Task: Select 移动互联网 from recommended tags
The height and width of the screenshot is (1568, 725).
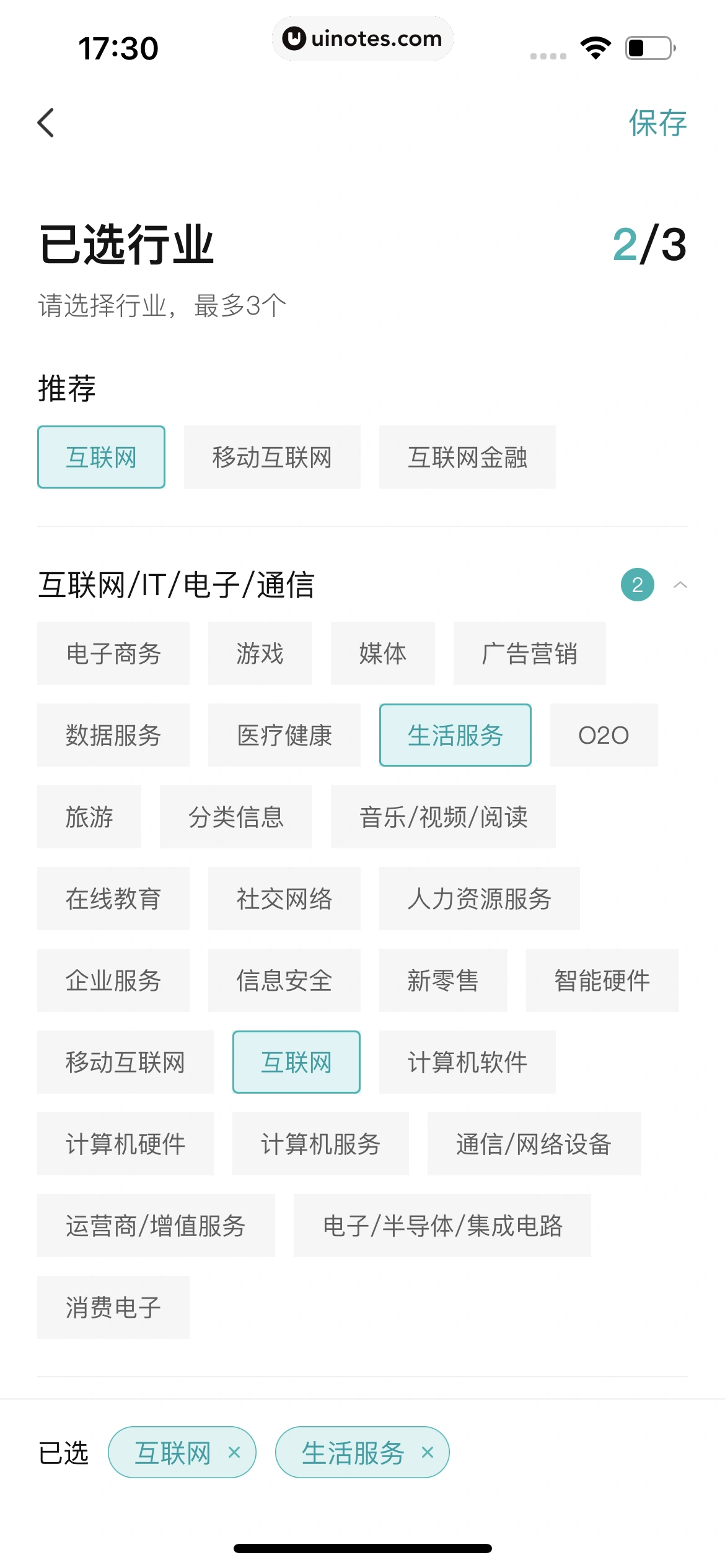Action: (273, 457)
